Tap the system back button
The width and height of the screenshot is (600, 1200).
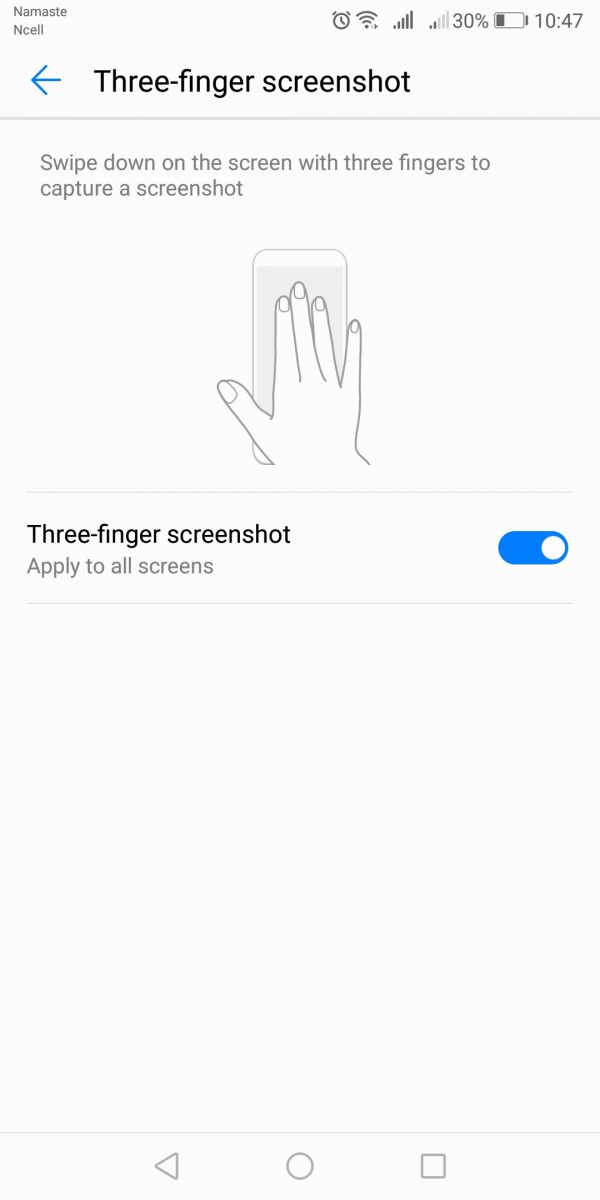click(x=167, y=1165)
